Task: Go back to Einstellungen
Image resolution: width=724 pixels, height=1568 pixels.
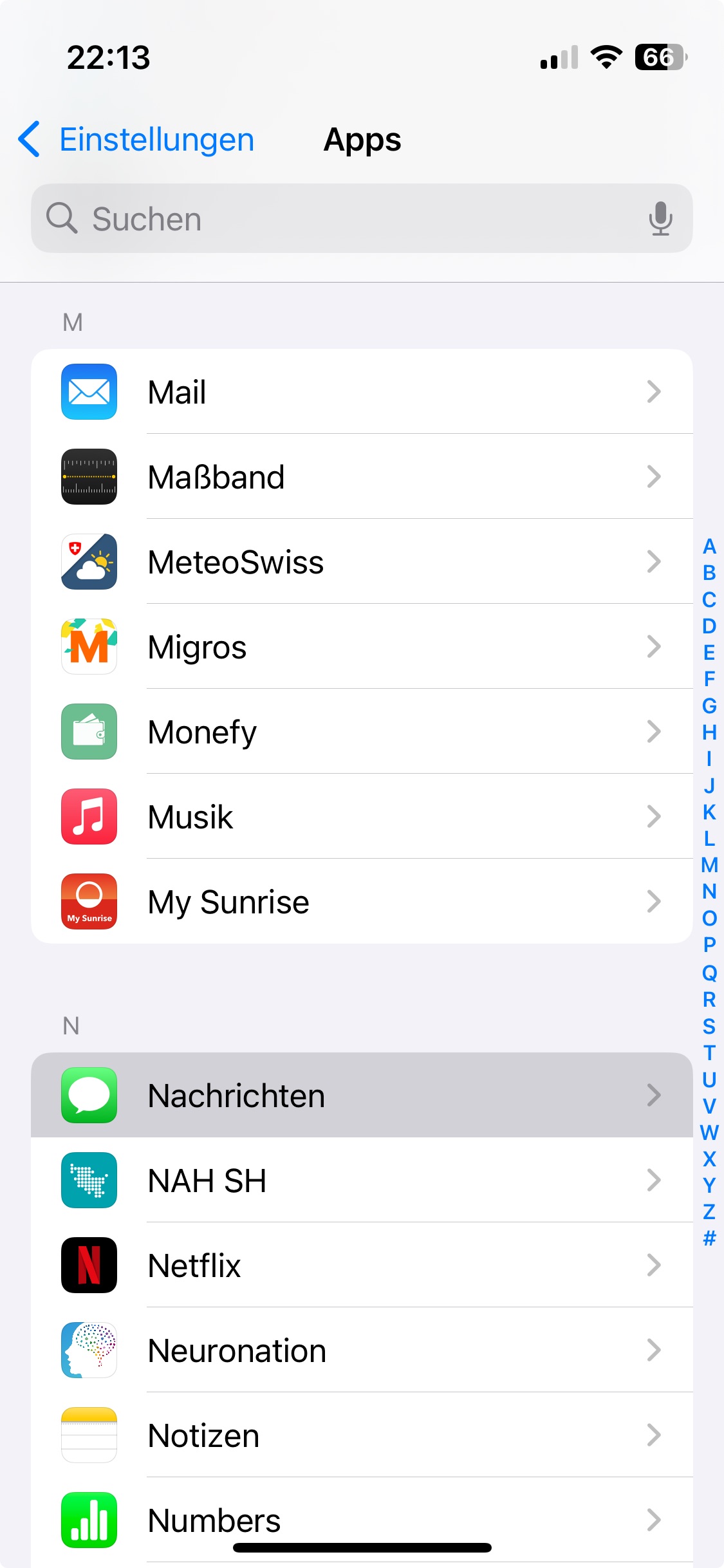Action: pos(136,140)
